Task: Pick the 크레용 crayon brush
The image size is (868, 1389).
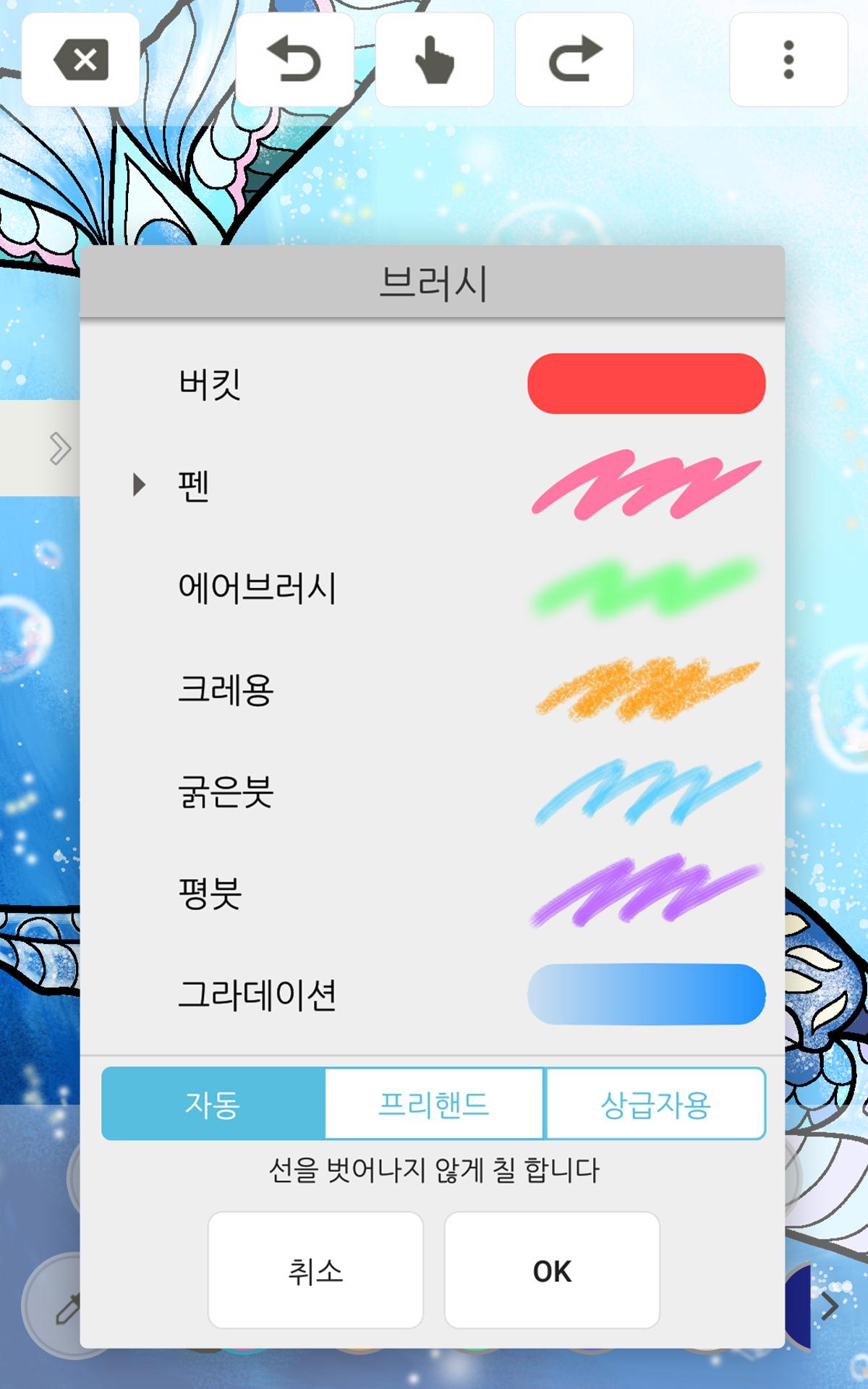Action: click(432, 689)
